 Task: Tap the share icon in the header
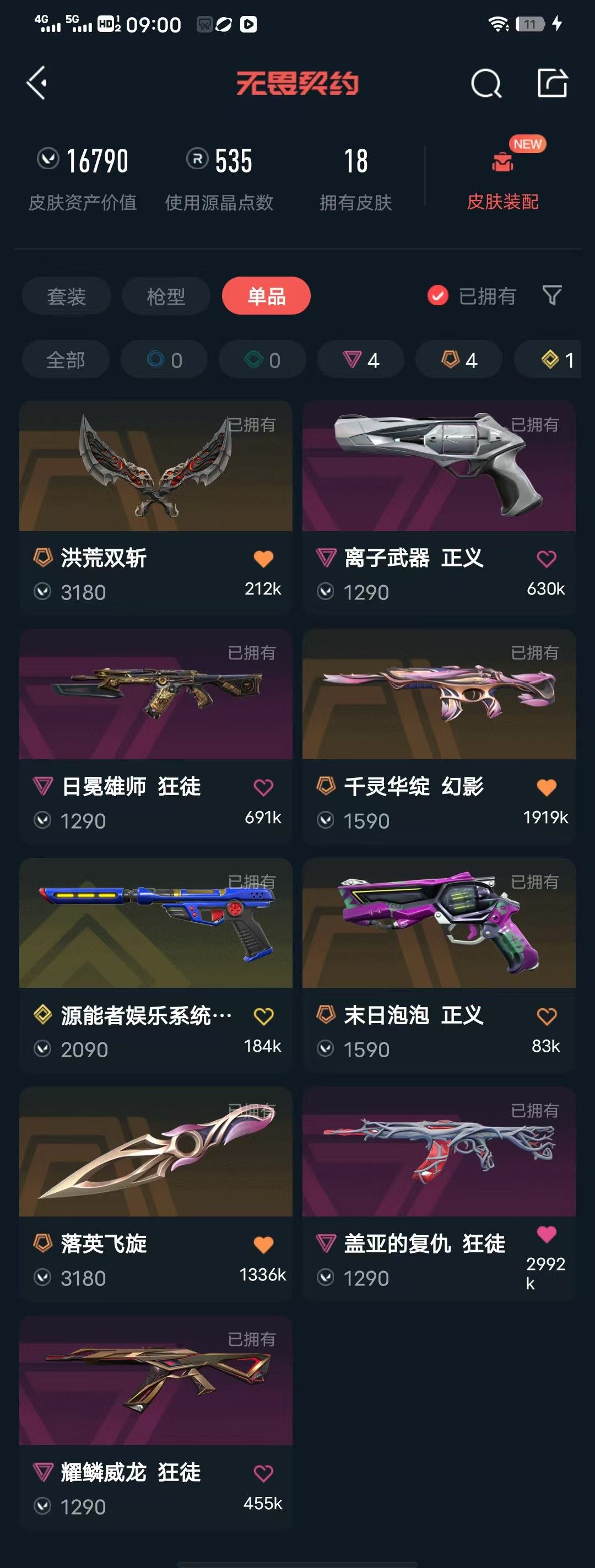553,83
